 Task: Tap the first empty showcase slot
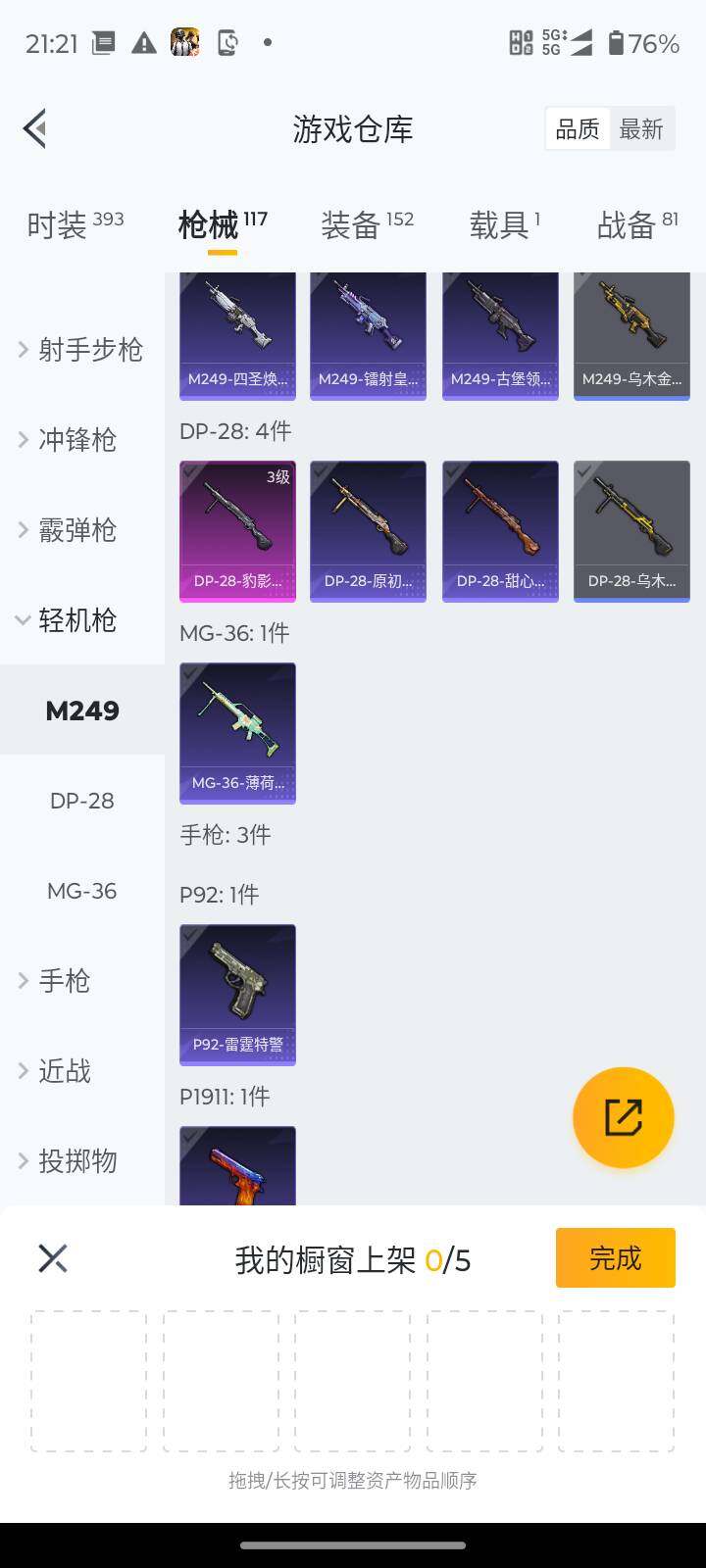point(87,1378)
